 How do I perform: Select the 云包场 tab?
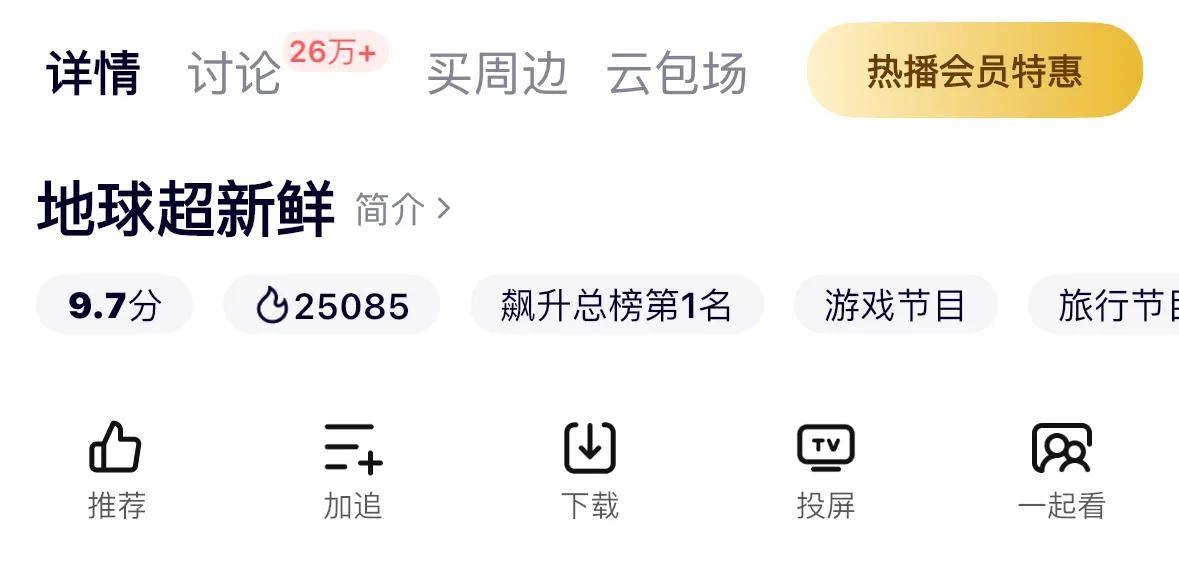[677, 74]
